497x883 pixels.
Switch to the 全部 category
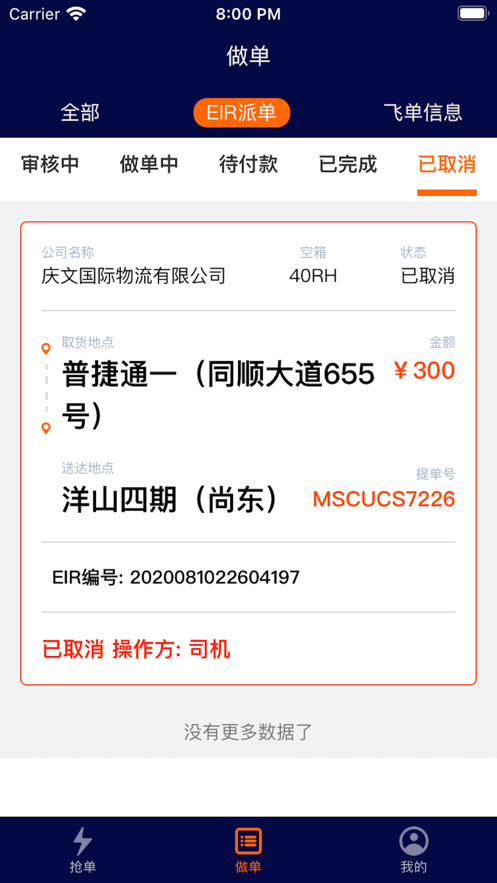[x=80, y=112]
